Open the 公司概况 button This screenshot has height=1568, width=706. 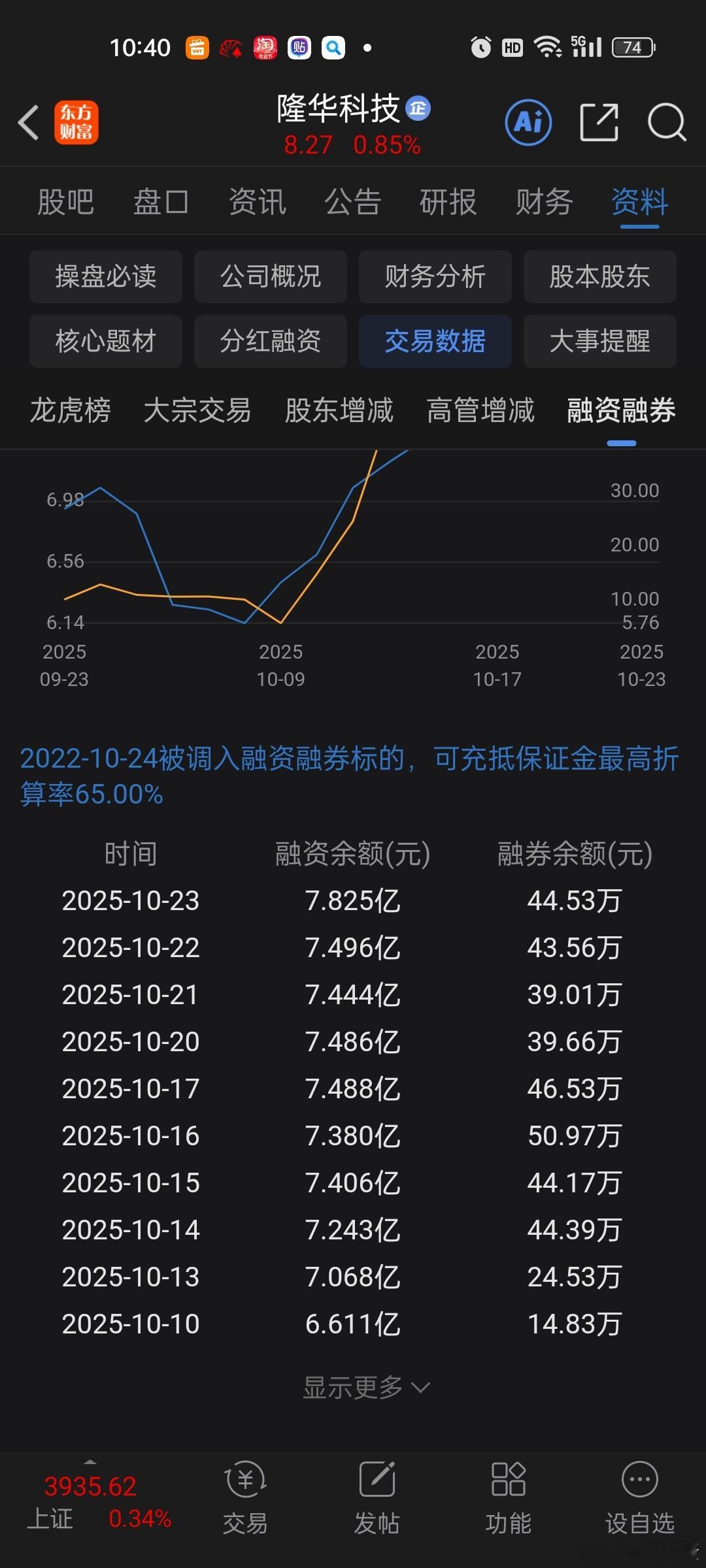(x=270, y=276)
